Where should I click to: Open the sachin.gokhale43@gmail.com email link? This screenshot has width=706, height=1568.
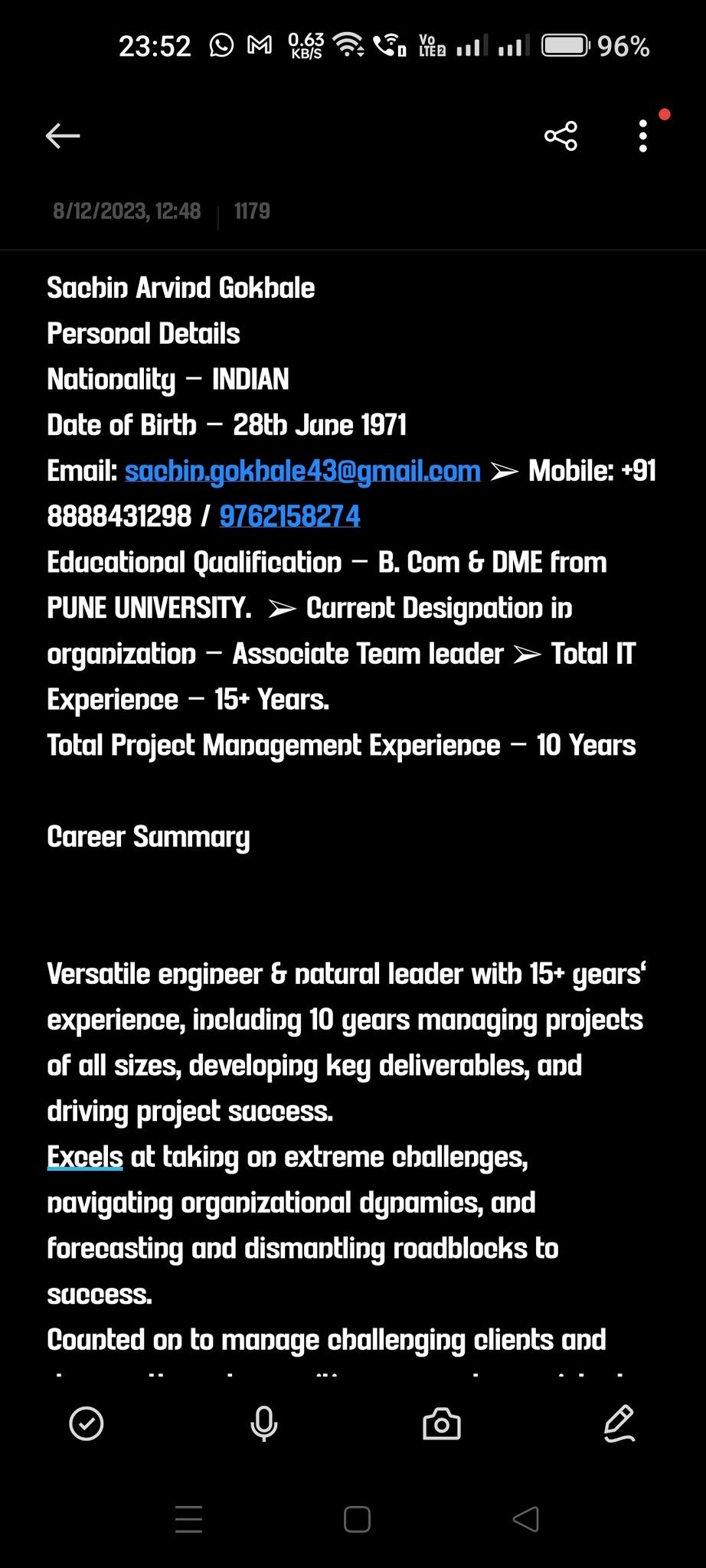302,471
